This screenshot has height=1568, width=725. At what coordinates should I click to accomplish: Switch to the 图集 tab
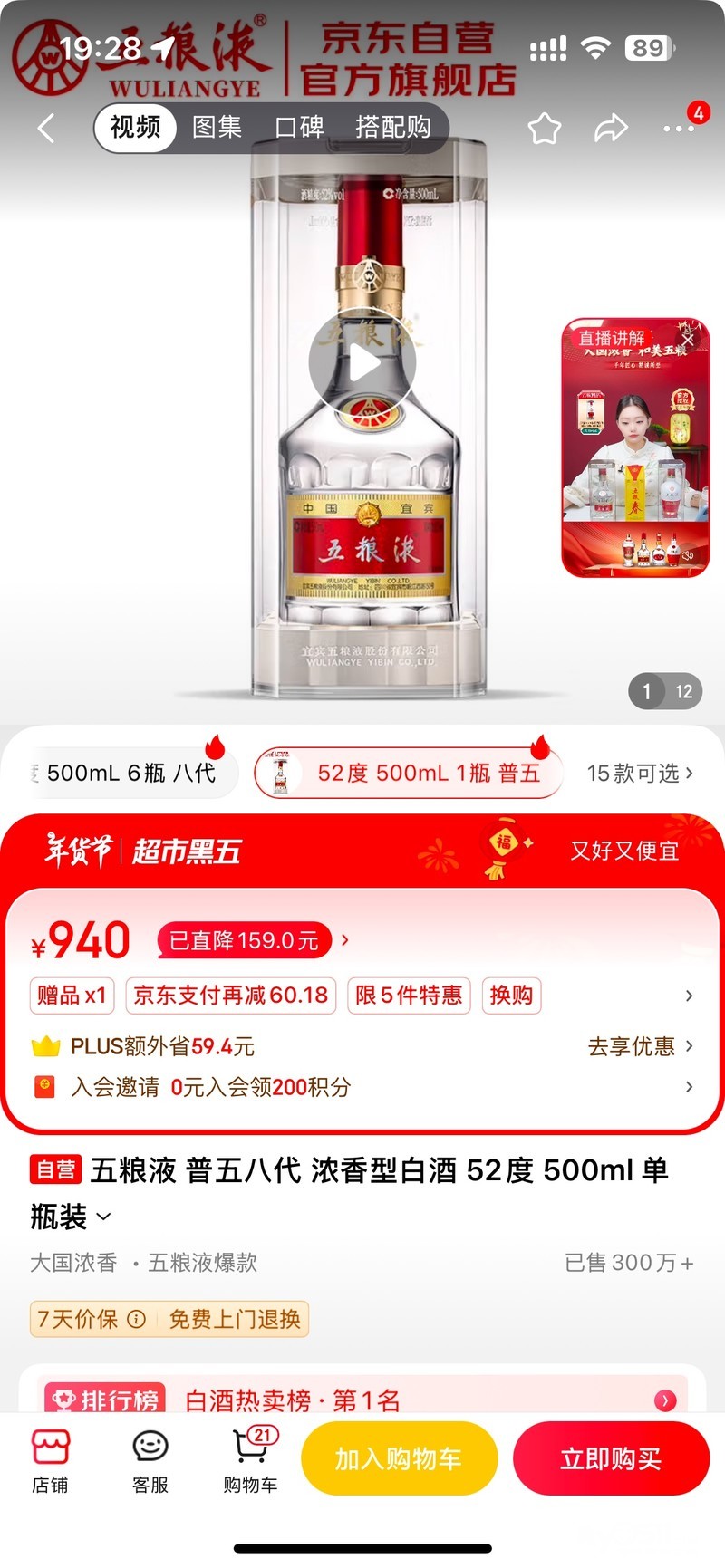pyautogui.click(x=217, y=128)
